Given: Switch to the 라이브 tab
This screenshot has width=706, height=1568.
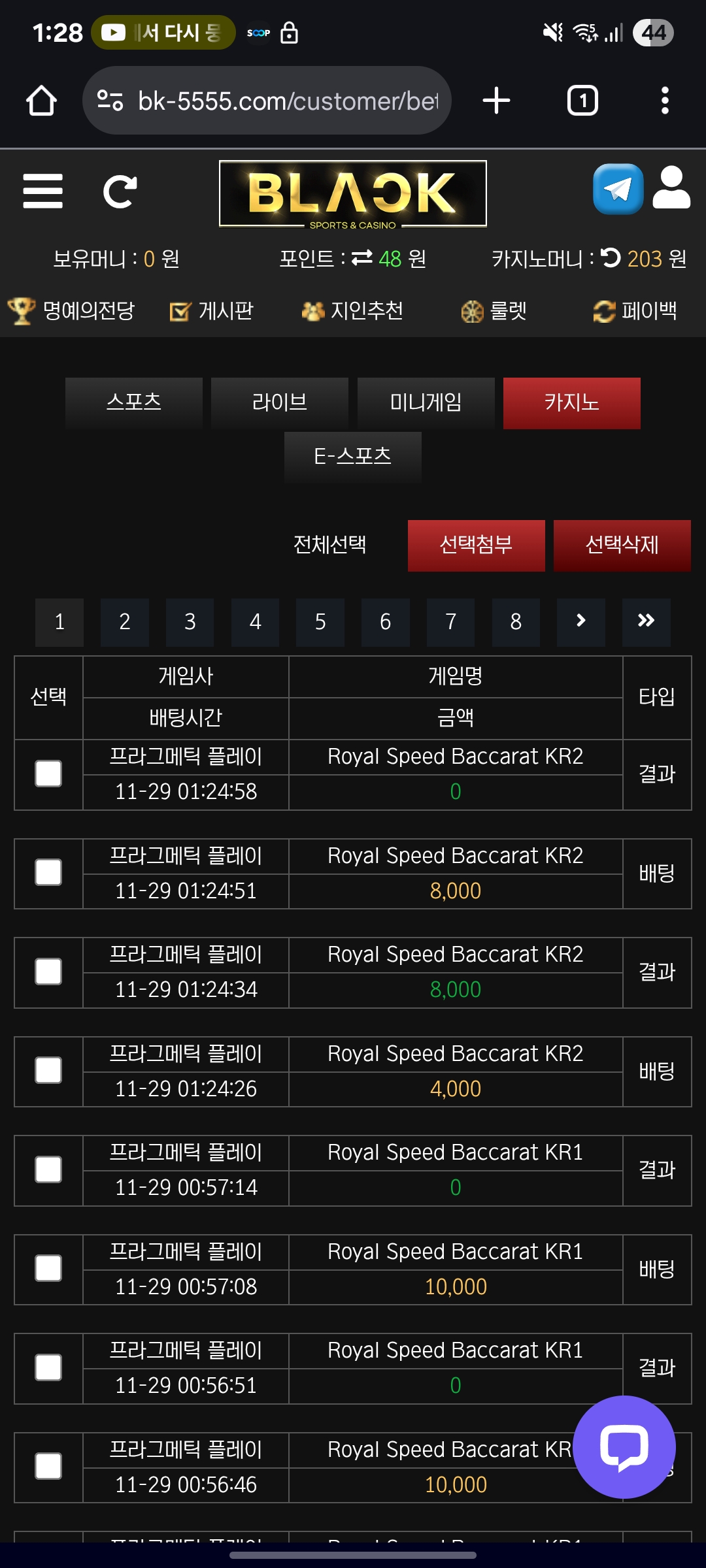Looking at the screenshot, I should pyautogui.click(x=280, y=402).
